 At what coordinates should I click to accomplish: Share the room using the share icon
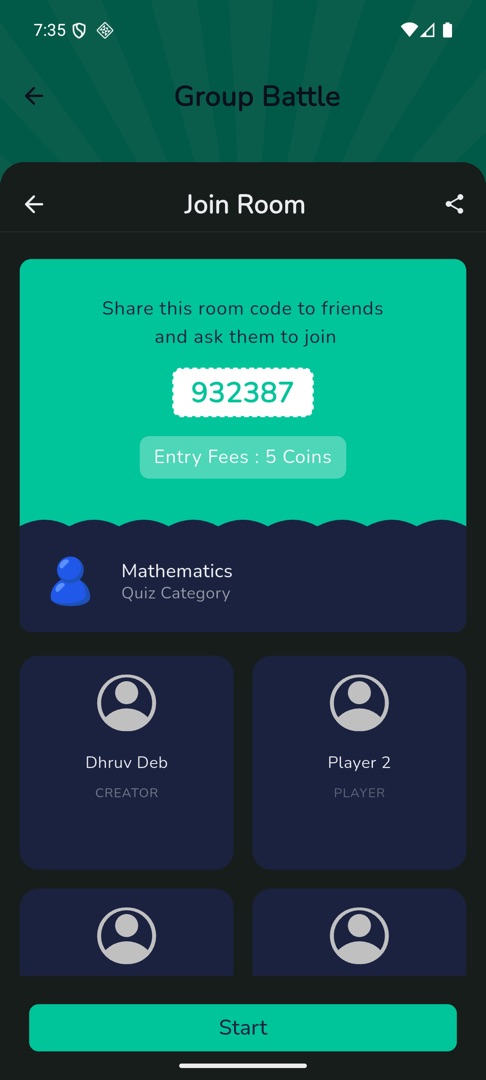[x=454, y=204]
